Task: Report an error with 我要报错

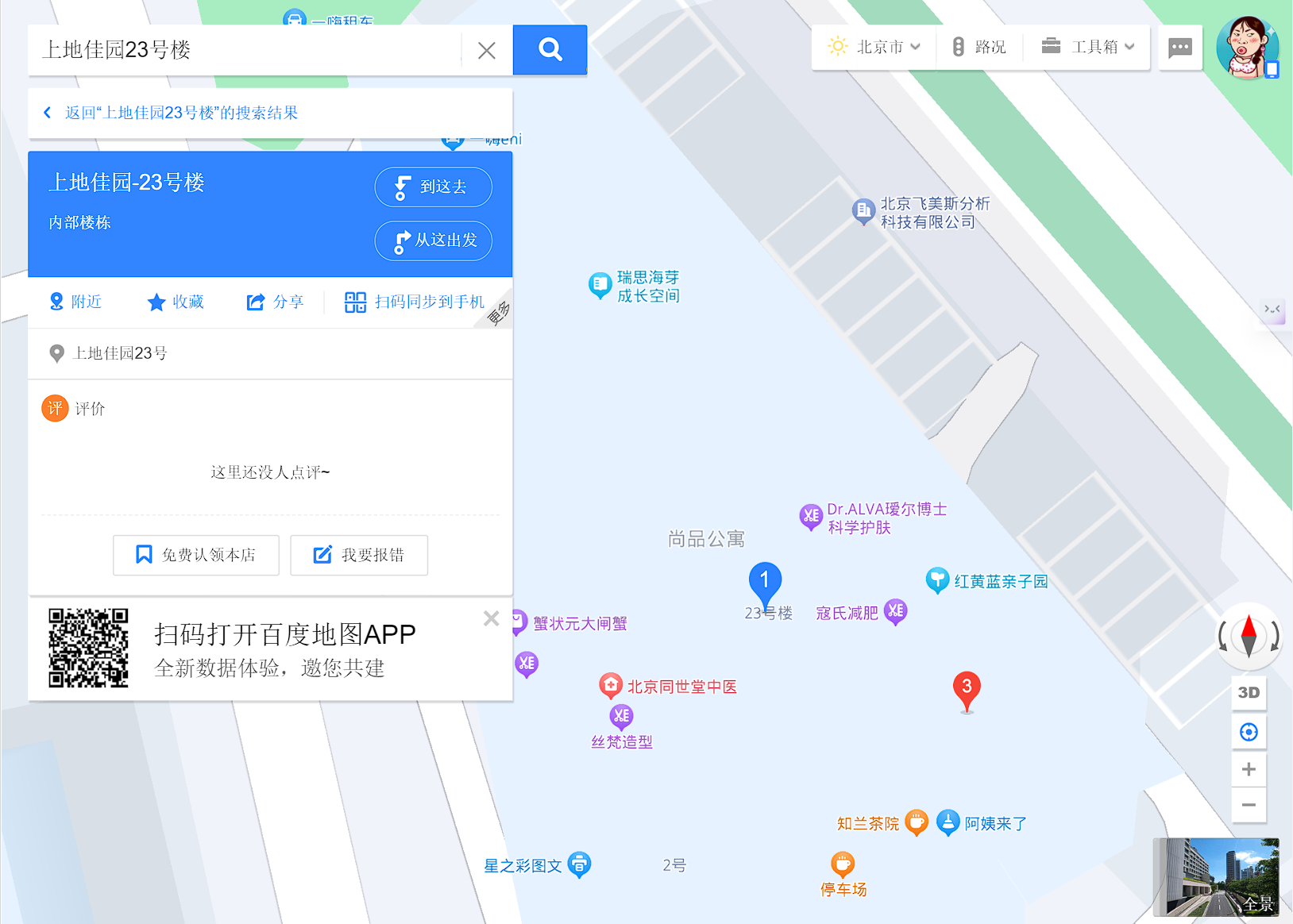Action: tap(359, 555)
